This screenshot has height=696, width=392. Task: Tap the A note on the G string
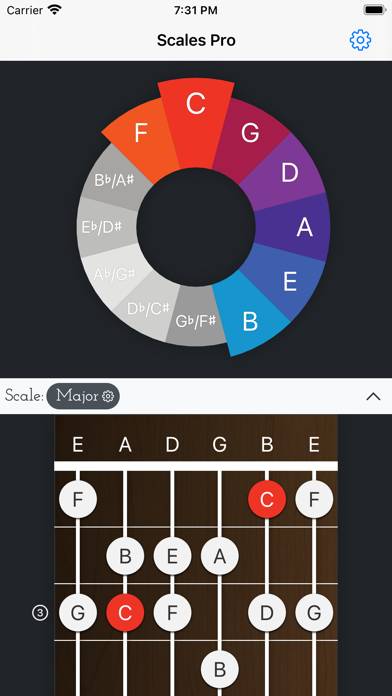[220, 556]
